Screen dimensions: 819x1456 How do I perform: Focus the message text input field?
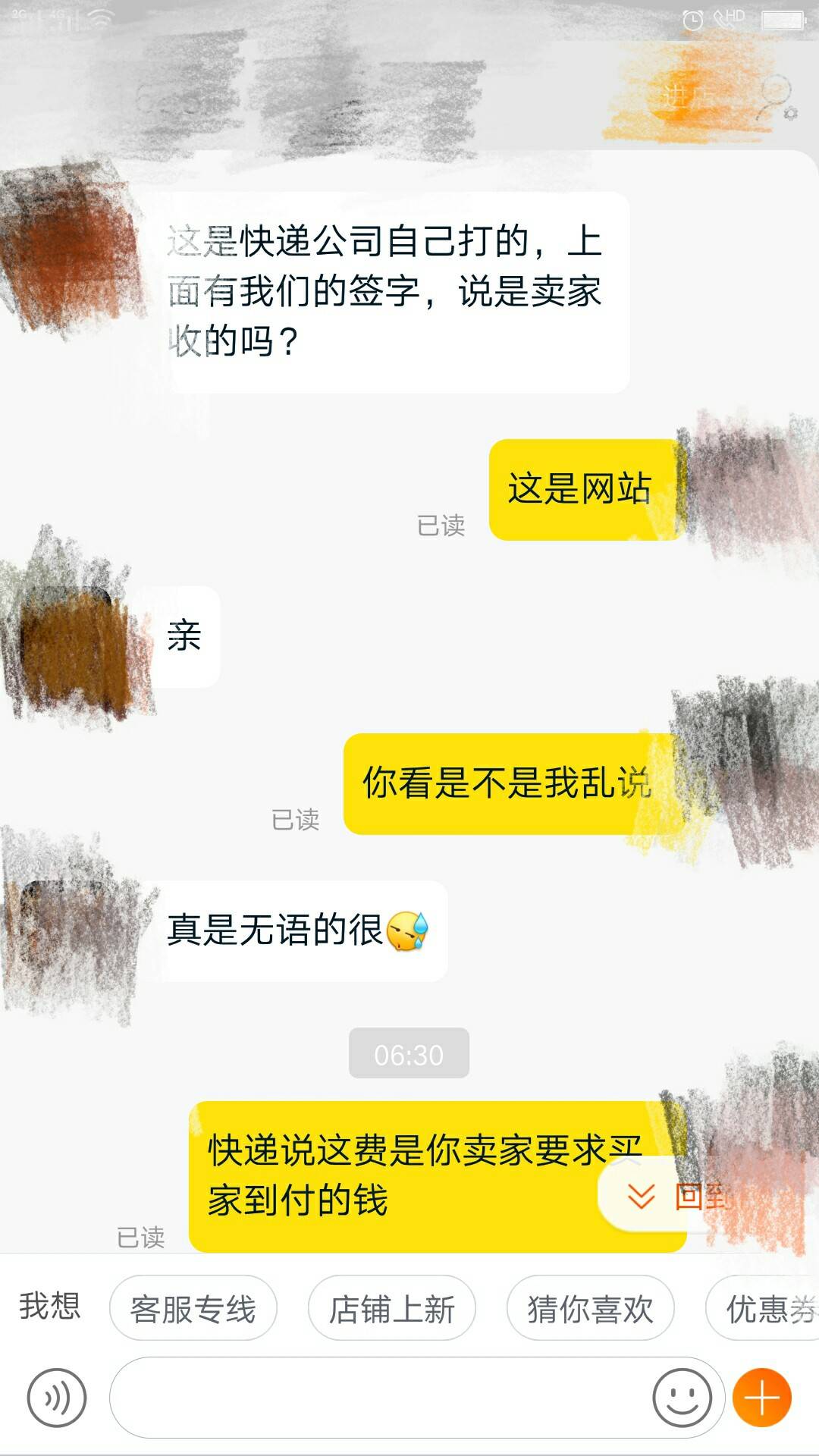(x=379, y=1397)
